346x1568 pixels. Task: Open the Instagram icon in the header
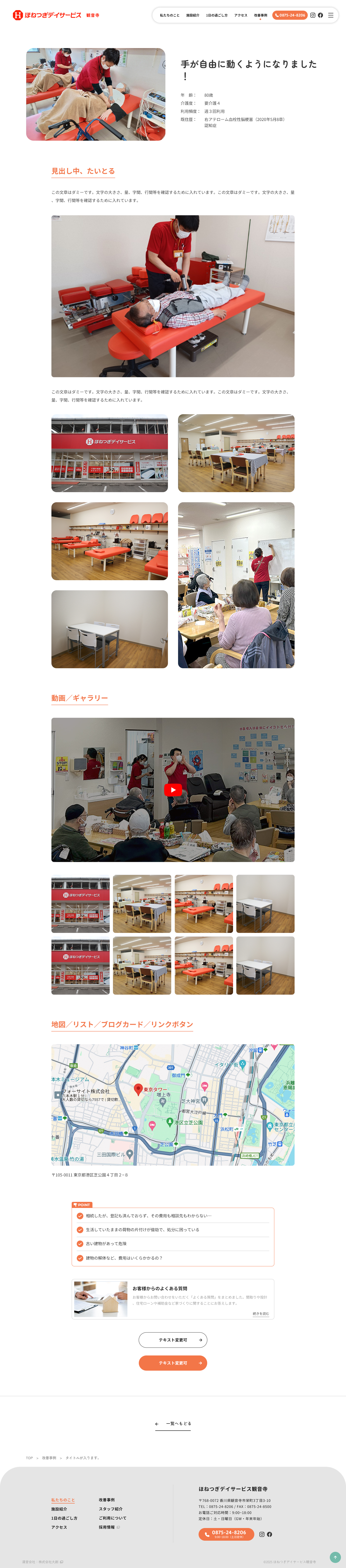[x=313, y=15]
